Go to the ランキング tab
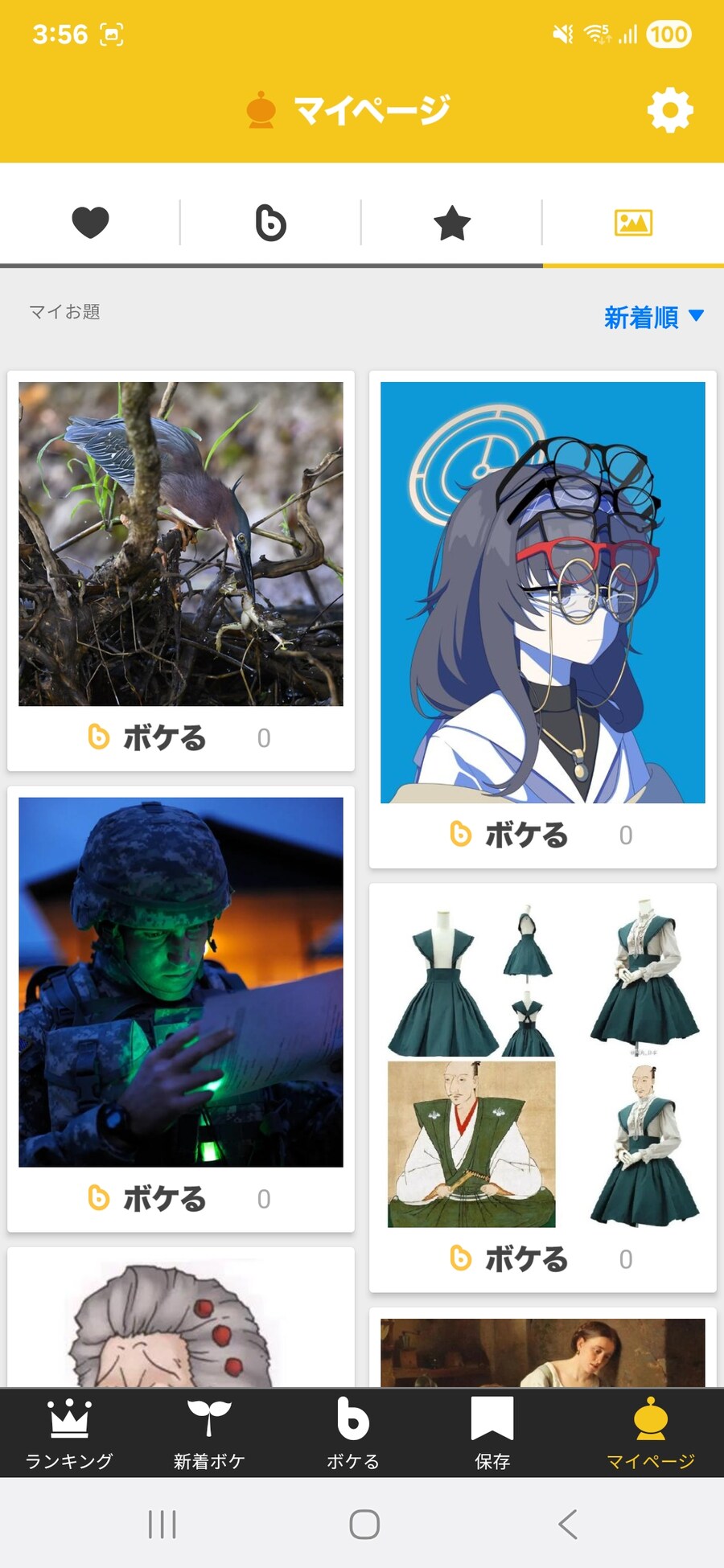 pos(69,1434)
